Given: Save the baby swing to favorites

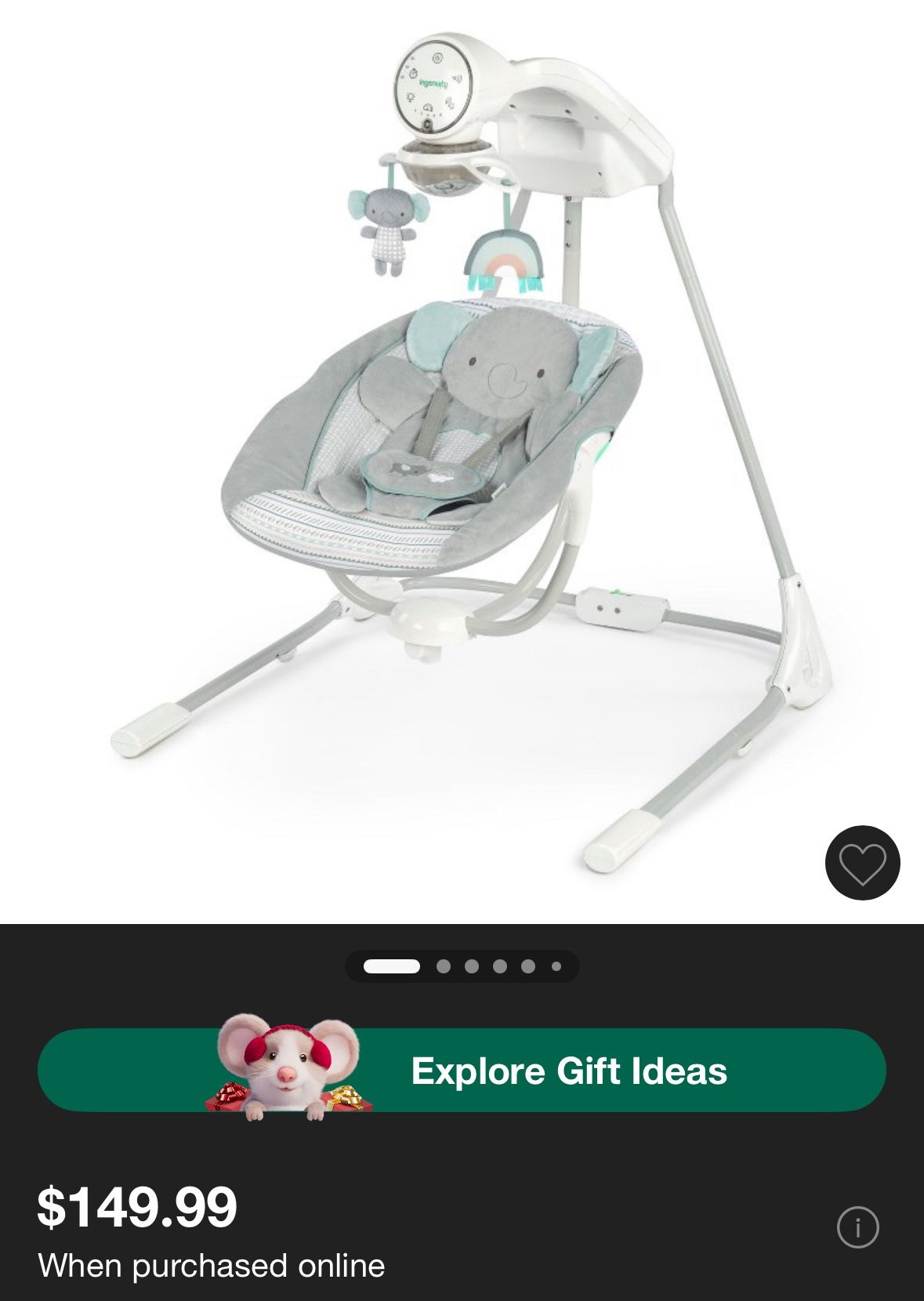Looking at the screenshot, I should coord(862,863).
